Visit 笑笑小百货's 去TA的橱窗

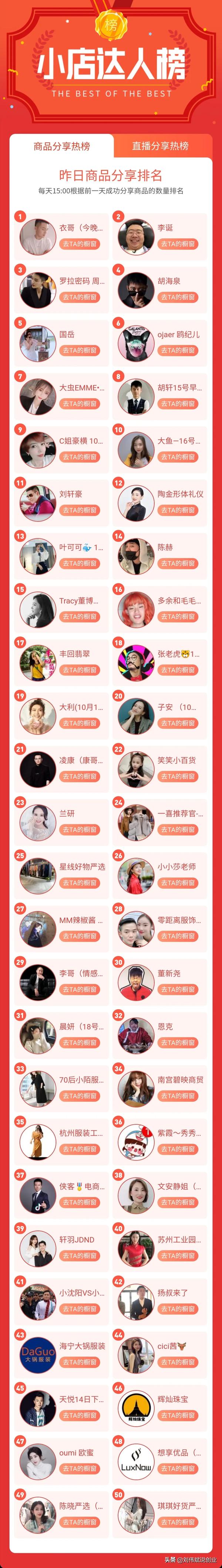pyautogui.click(x=178, y=777)
